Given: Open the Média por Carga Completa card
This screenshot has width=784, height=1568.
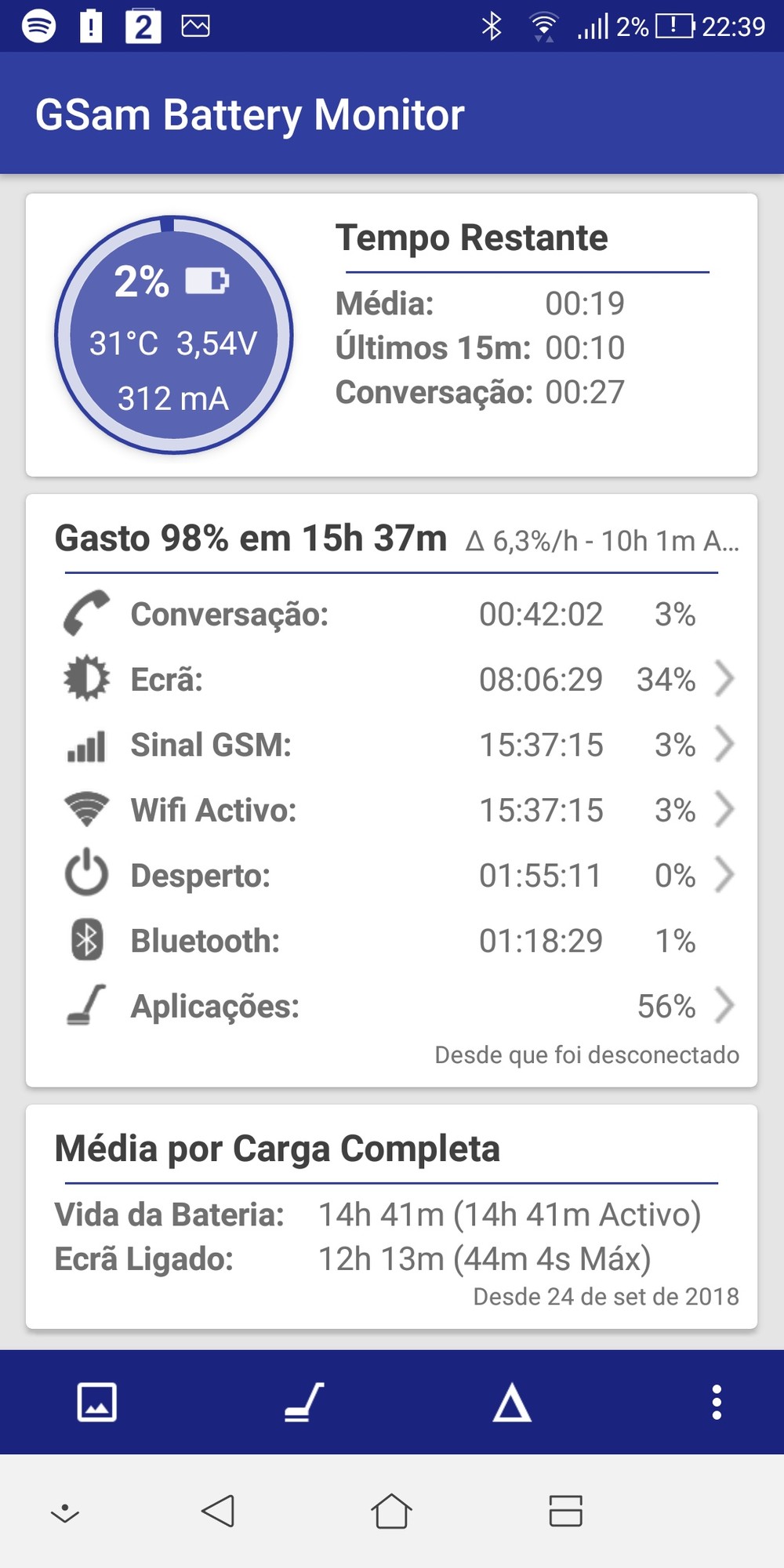Looking at the screenshot, I should [392, 1217].
